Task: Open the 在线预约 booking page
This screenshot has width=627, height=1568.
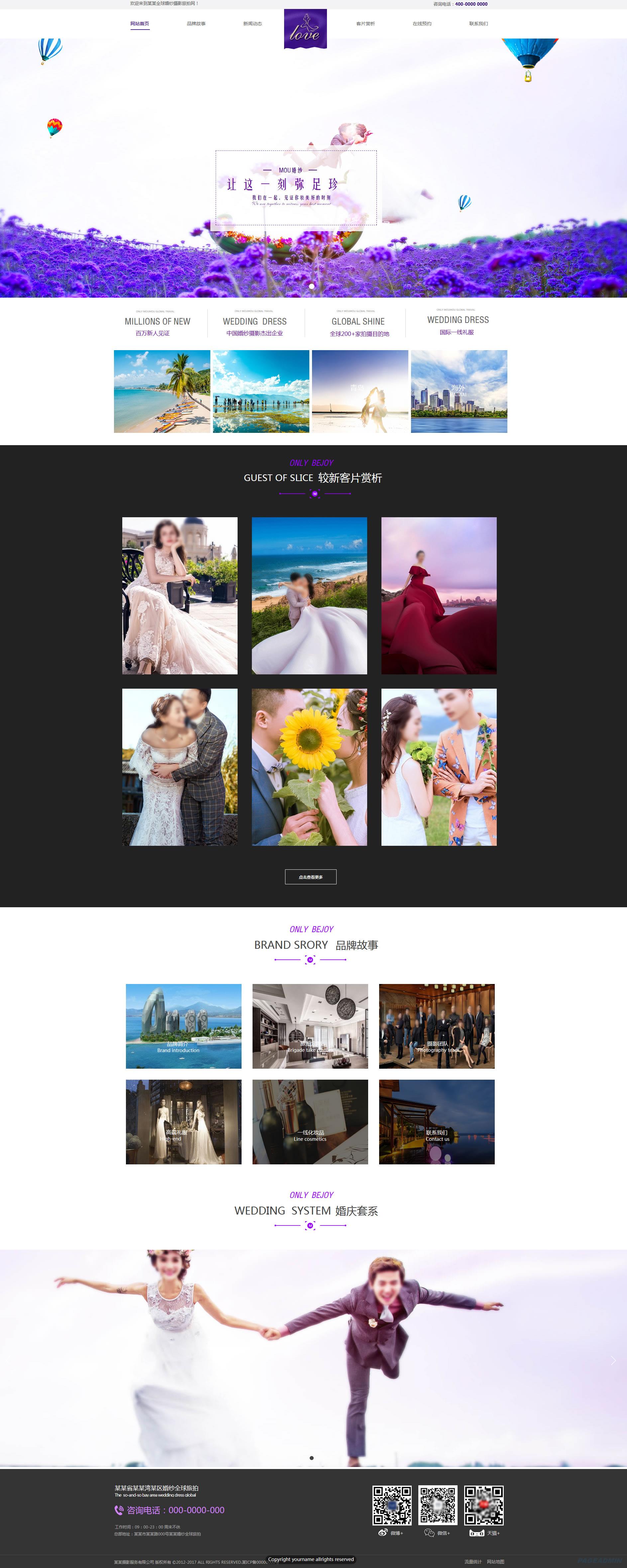Action: click(422, 24)
